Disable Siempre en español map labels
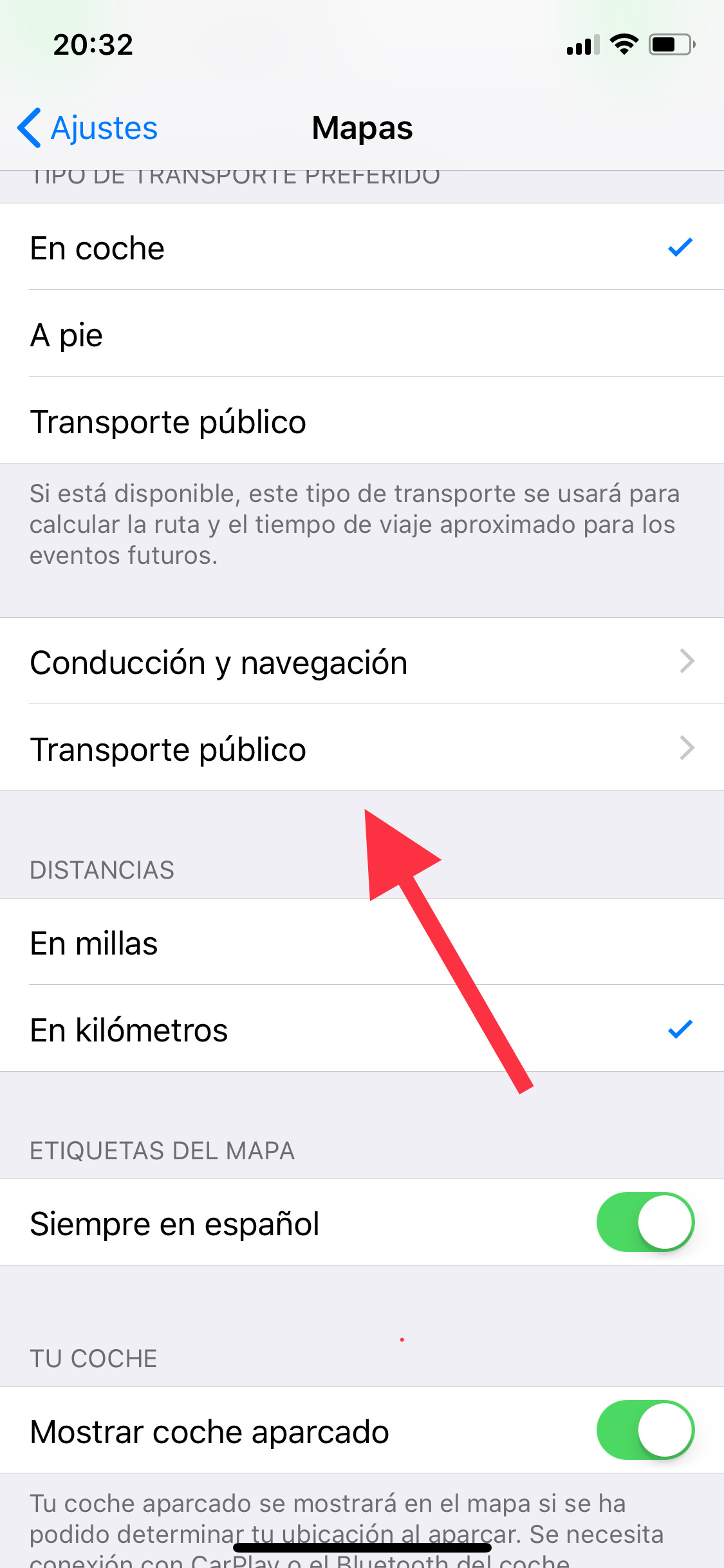 tap(645, 1222)
